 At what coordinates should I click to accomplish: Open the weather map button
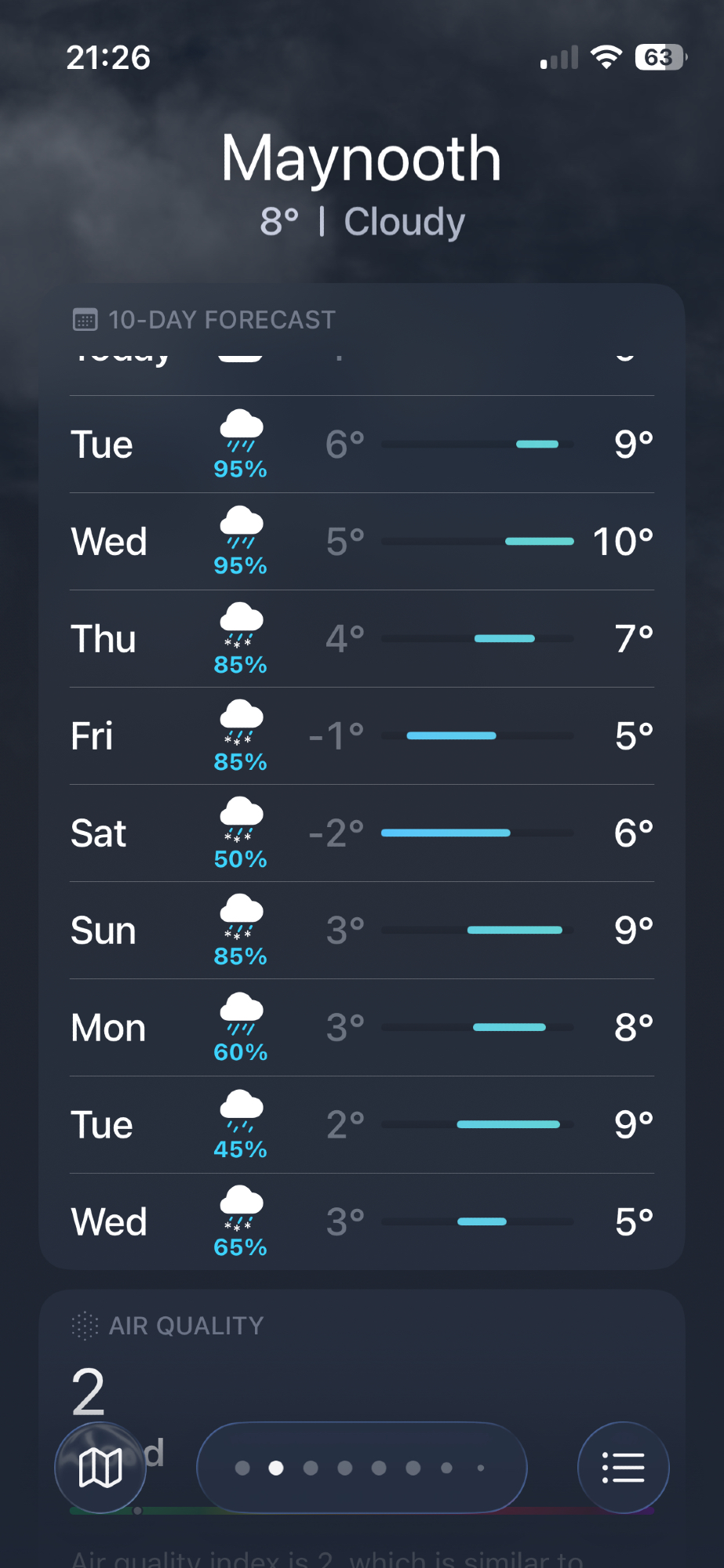click(x=100, y=1467)
